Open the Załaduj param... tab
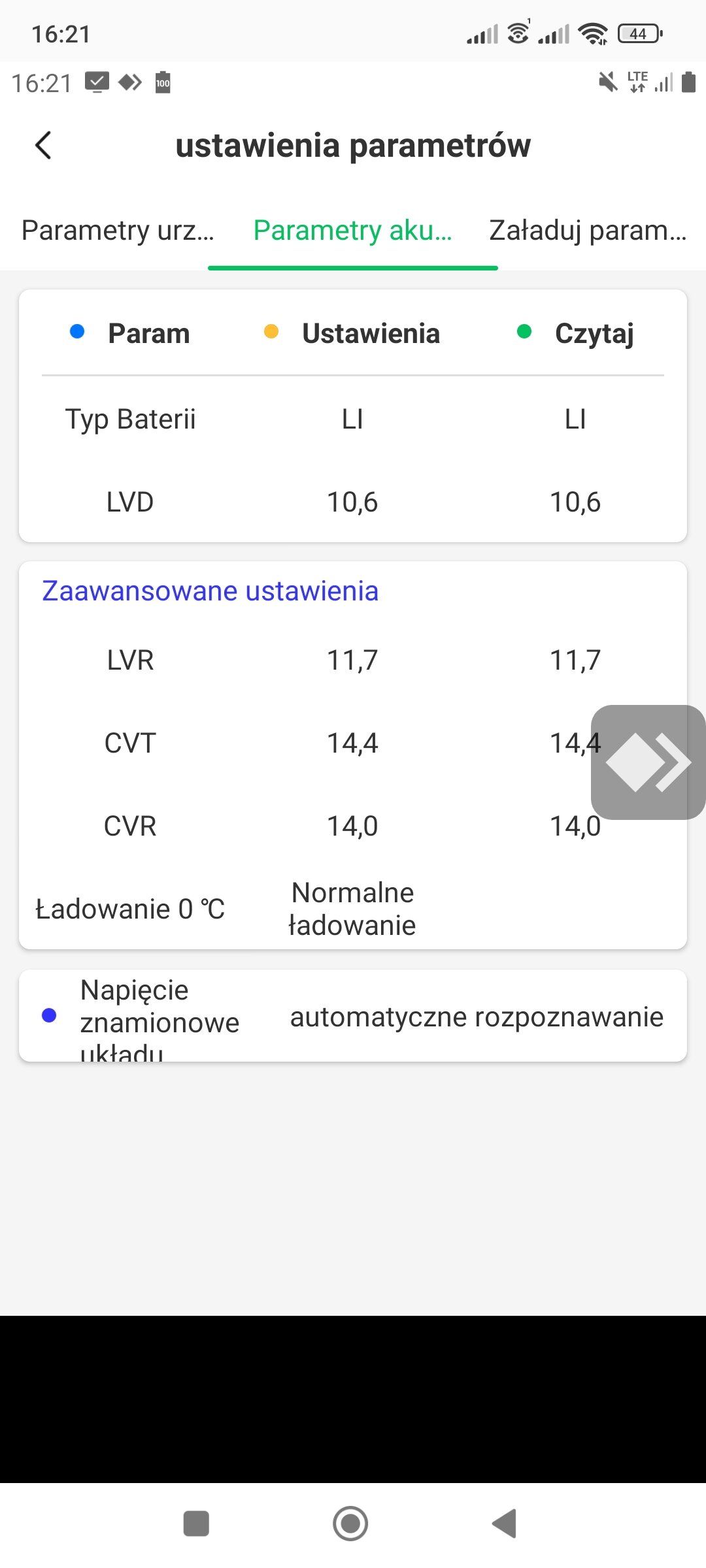 tap(588, 231)
